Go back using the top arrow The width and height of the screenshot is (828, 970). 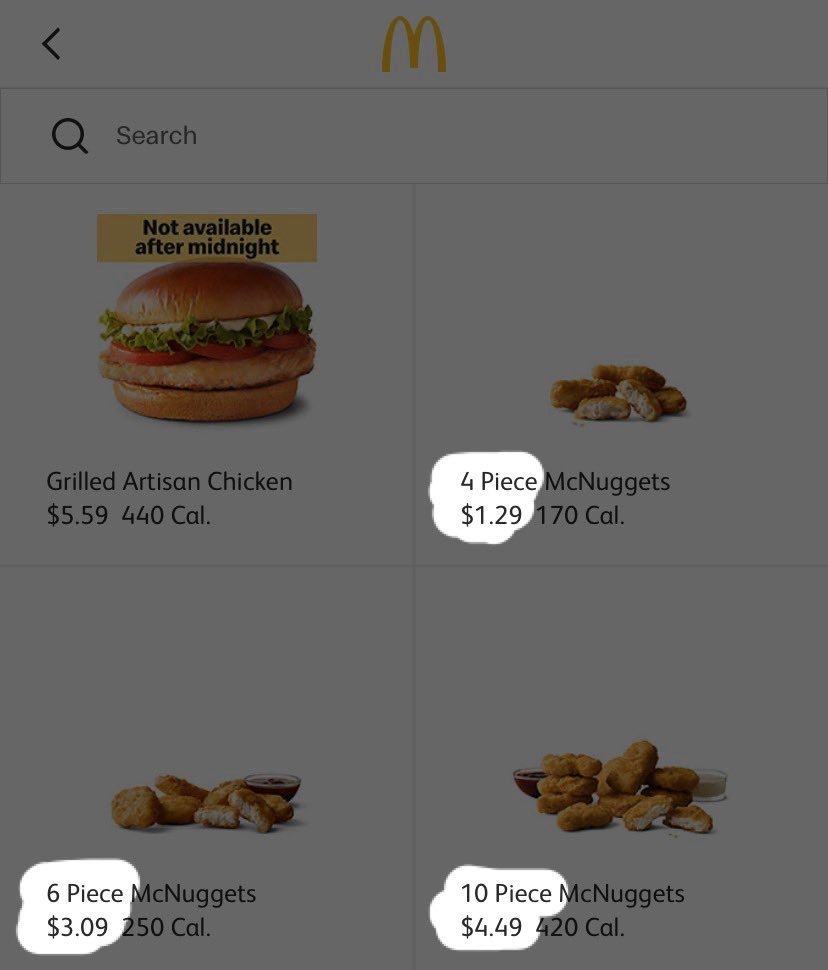51,44
